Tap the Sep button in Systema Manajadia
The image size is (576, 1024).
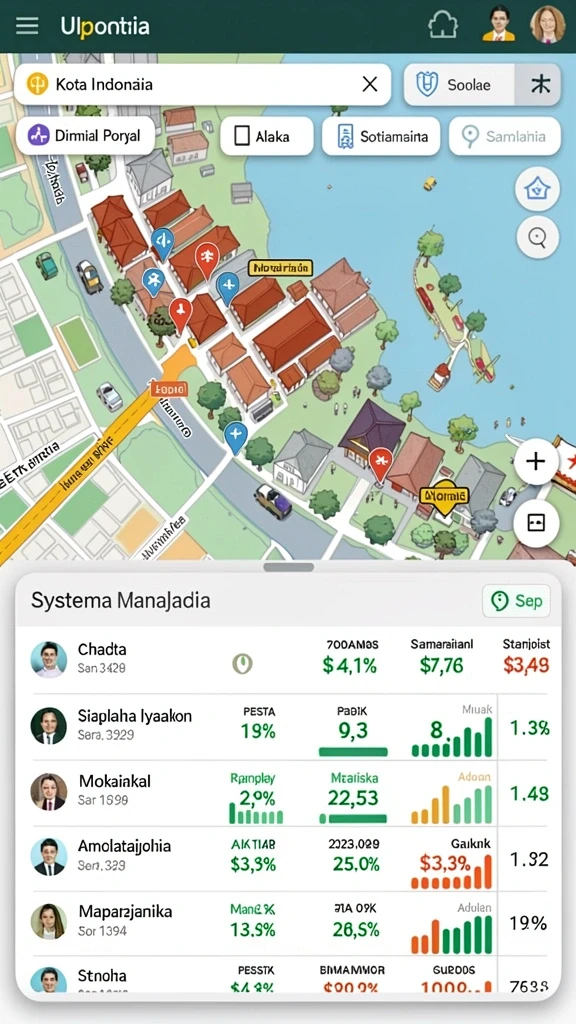pos(516,601)
